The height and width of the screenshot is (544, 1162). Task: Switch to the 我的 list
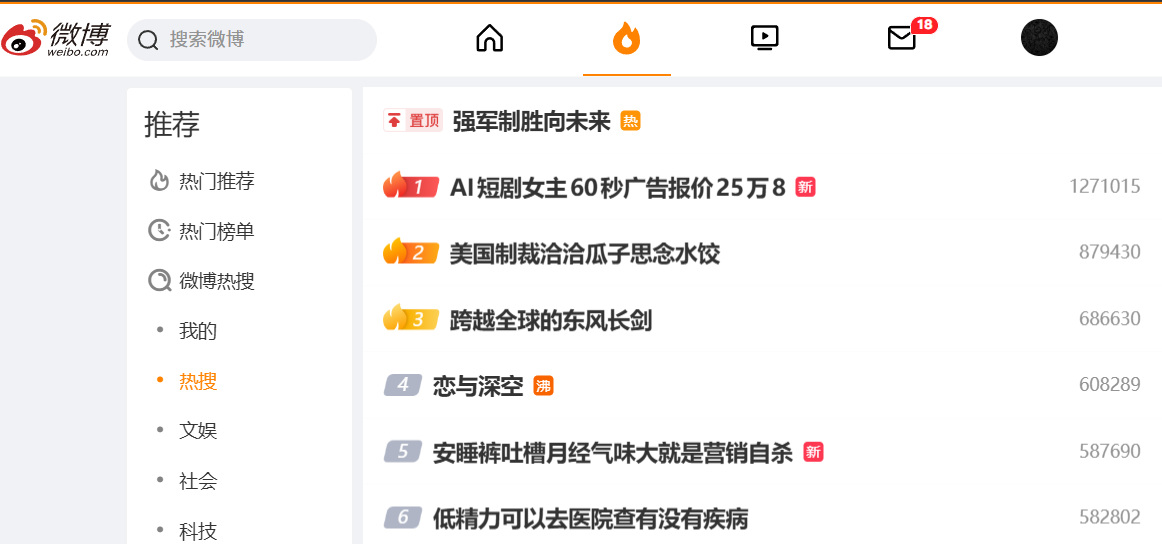(198, 331)
